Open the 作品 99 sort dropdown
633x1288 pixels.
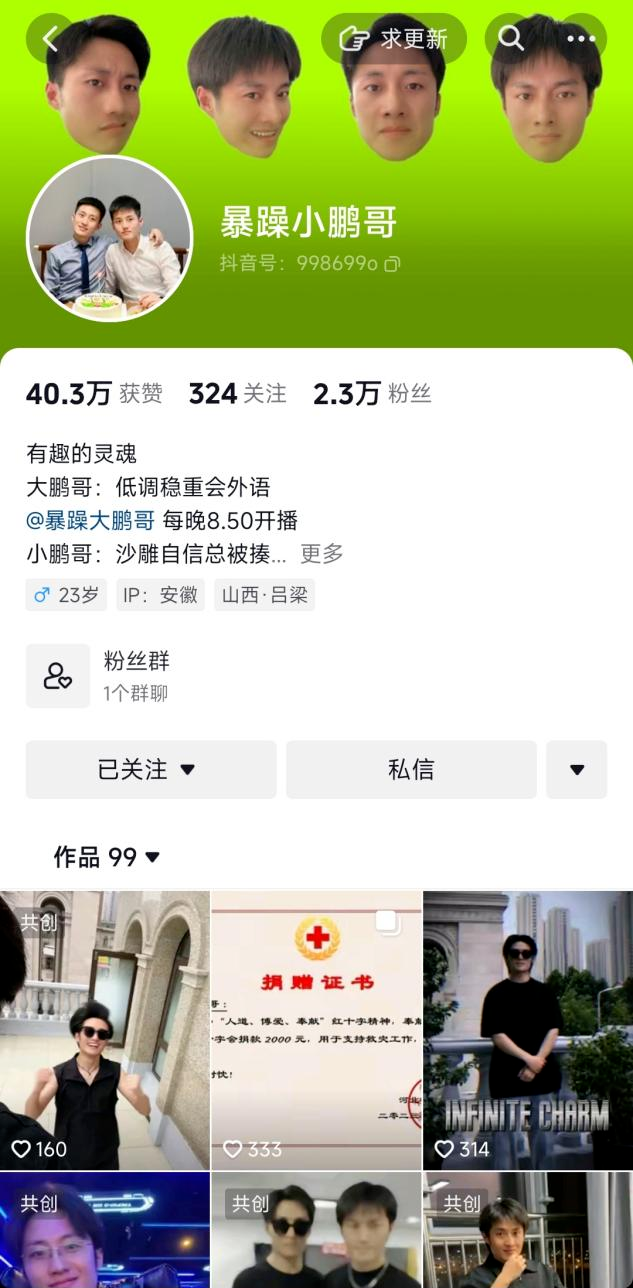click(x=108, y=857)
